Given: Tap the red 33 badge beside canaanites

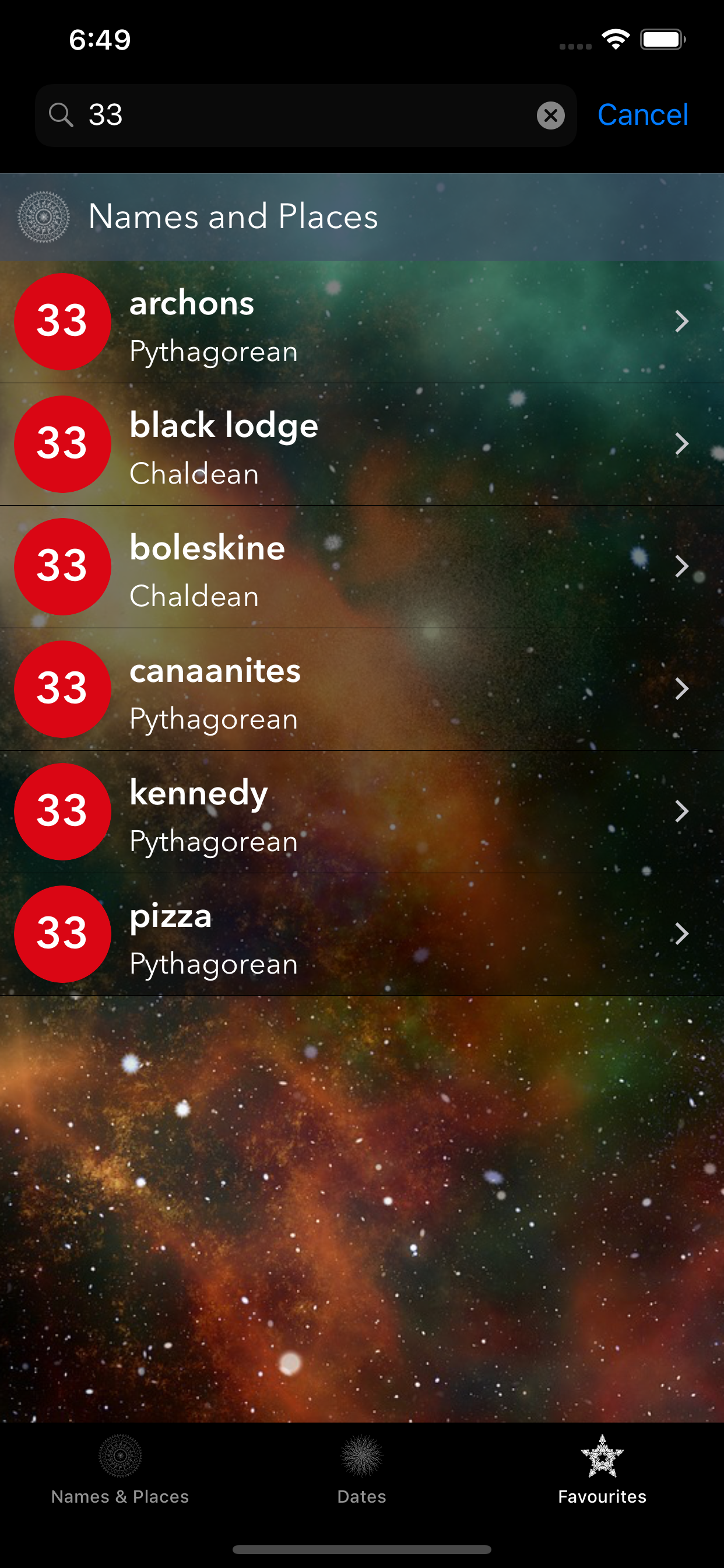Looking at the screenshot, I should (63, 689).
